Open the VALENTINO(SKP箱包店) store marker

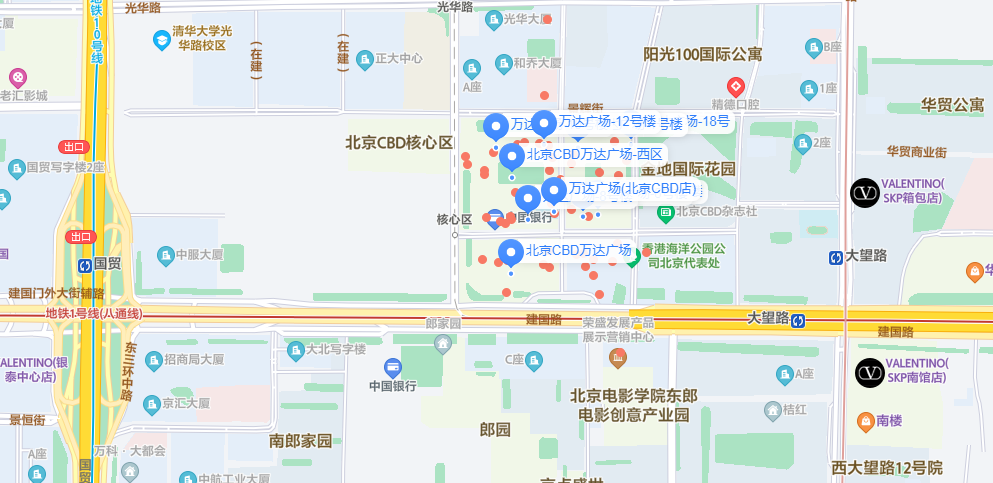(x=865, y=192)
